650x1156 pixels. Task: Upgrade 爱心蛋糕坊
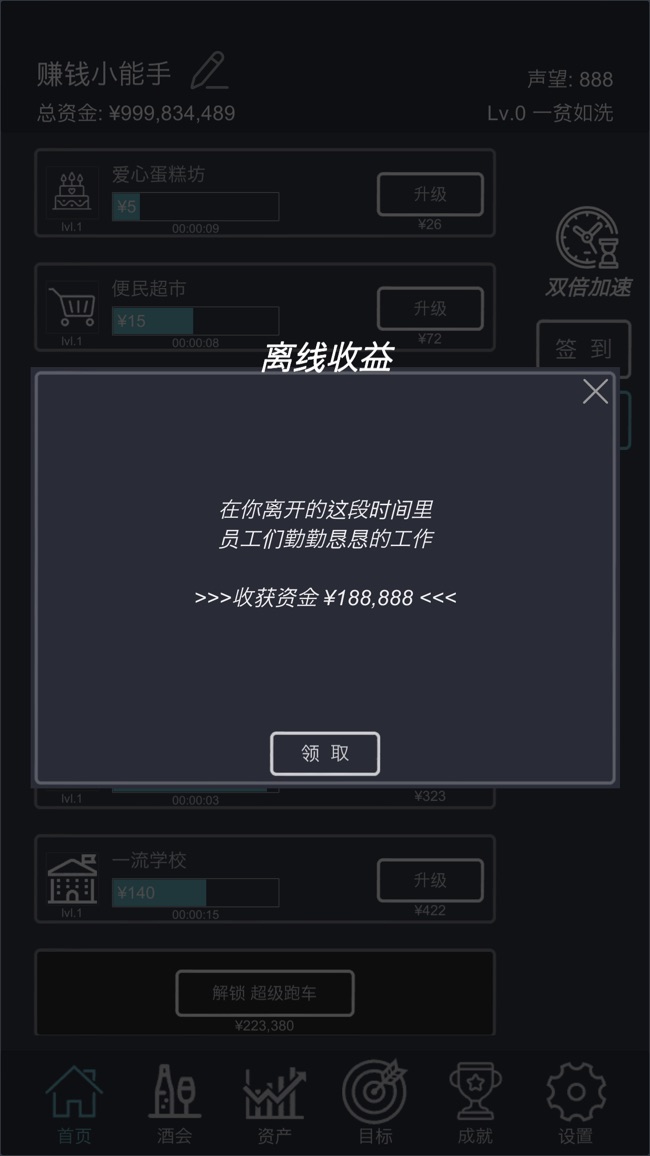(x=430, y=195)
